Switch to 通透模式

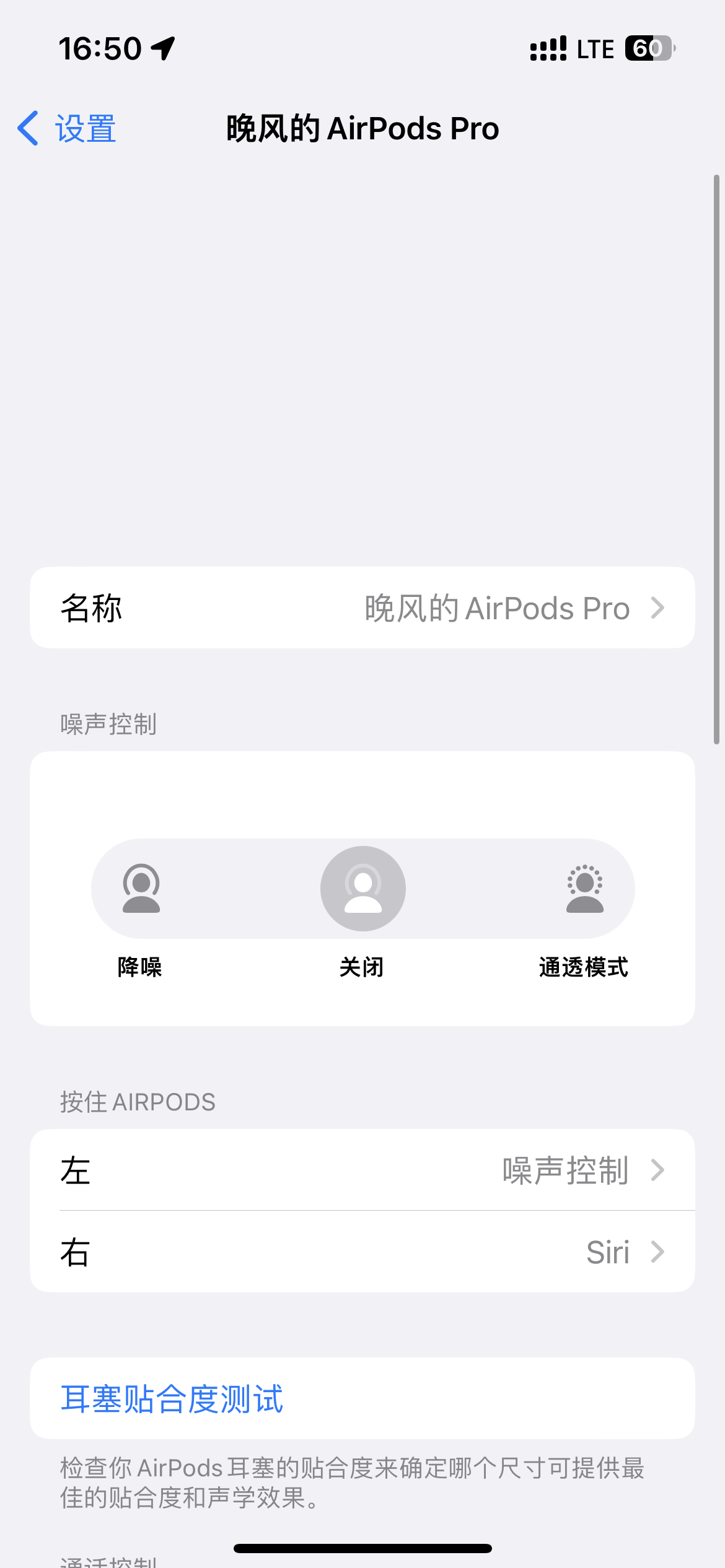(x=584, y=889)
